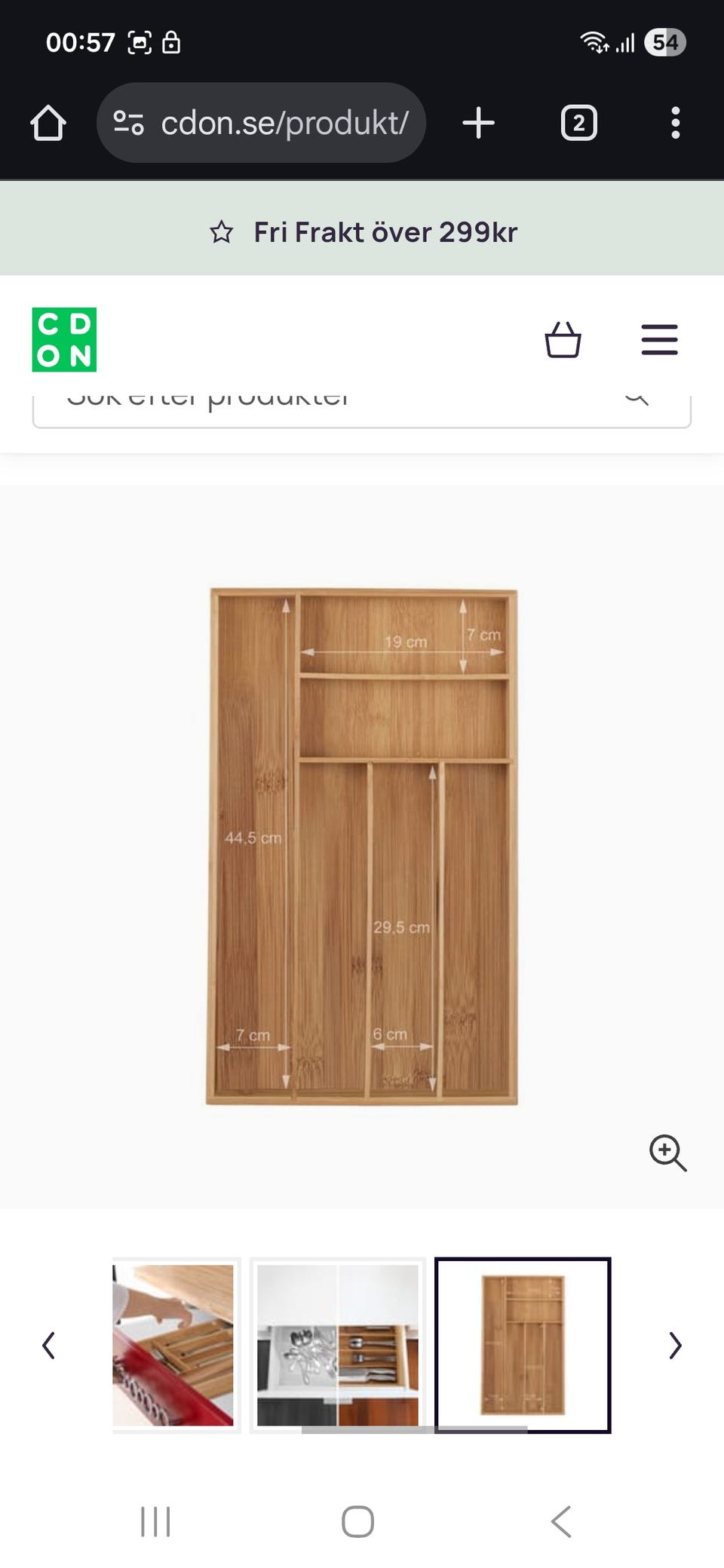Go to the CDON homepage logo

pyautogui.click(x=64, y=339)
